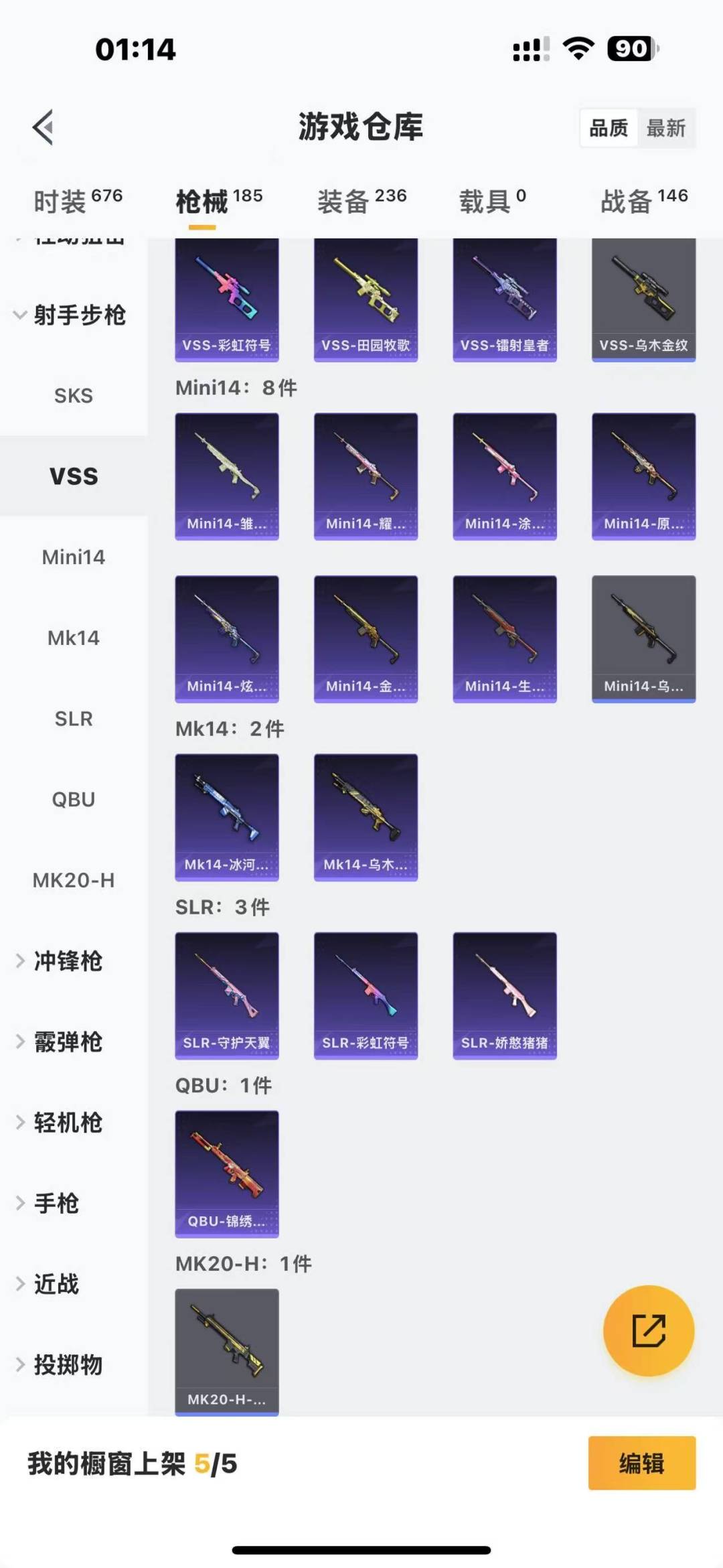Tap the orange share floating button

[x=649, y=1330]
